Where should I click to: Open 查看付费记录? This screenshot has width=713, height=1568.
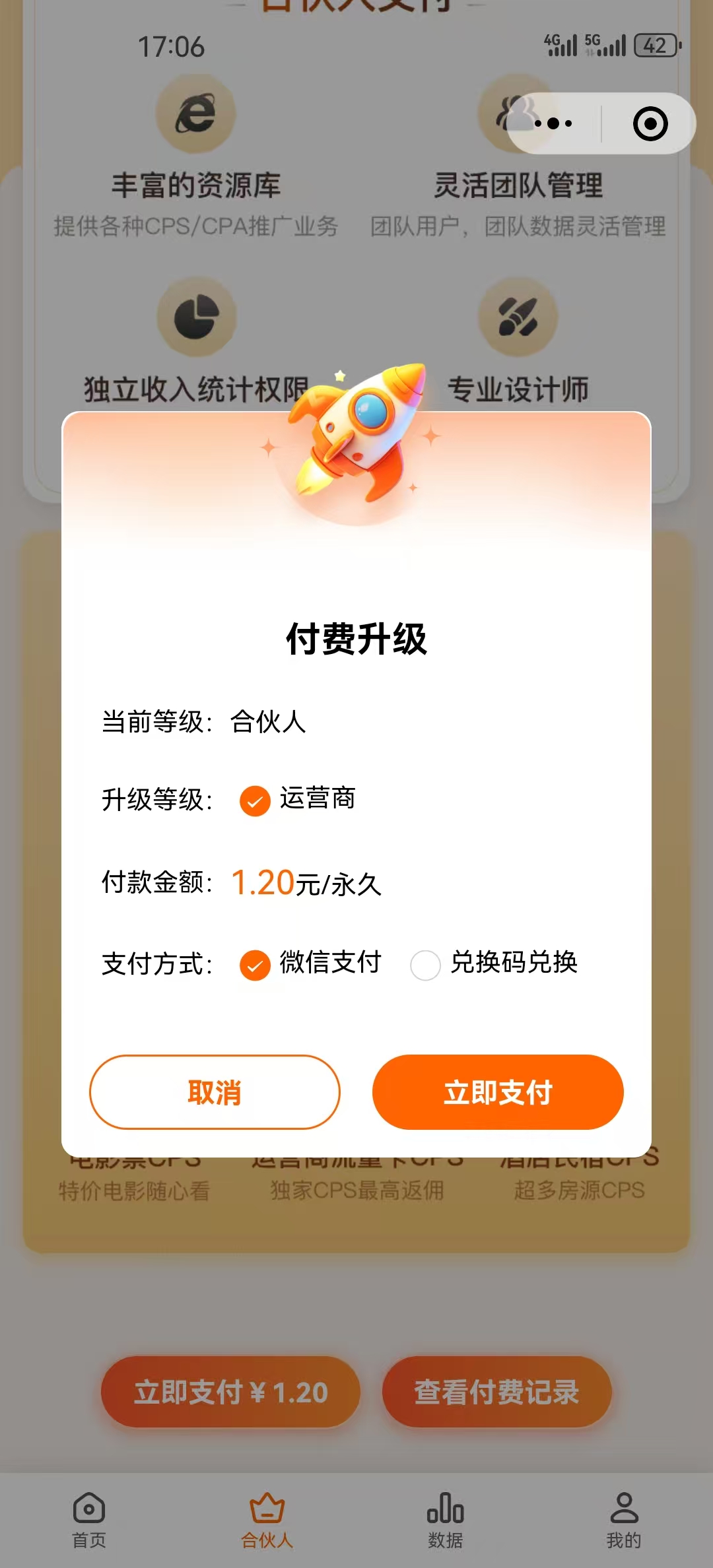(496, 1392)
